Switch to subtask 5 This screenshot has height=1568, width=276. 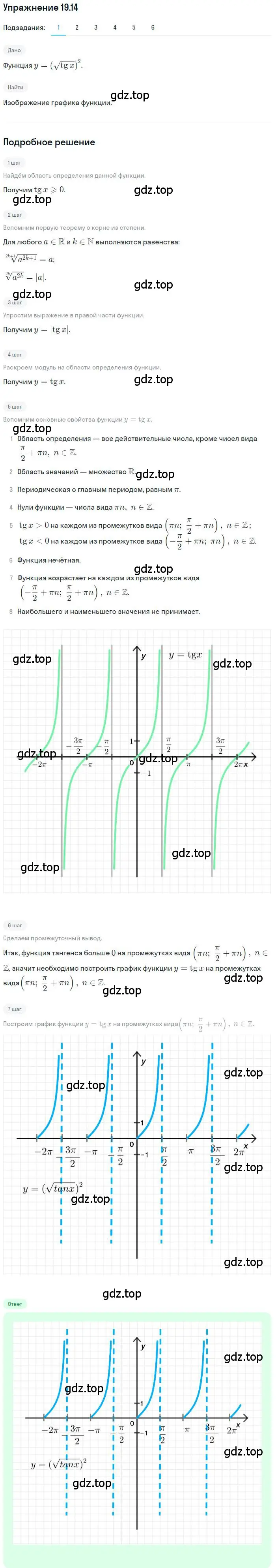134,27
